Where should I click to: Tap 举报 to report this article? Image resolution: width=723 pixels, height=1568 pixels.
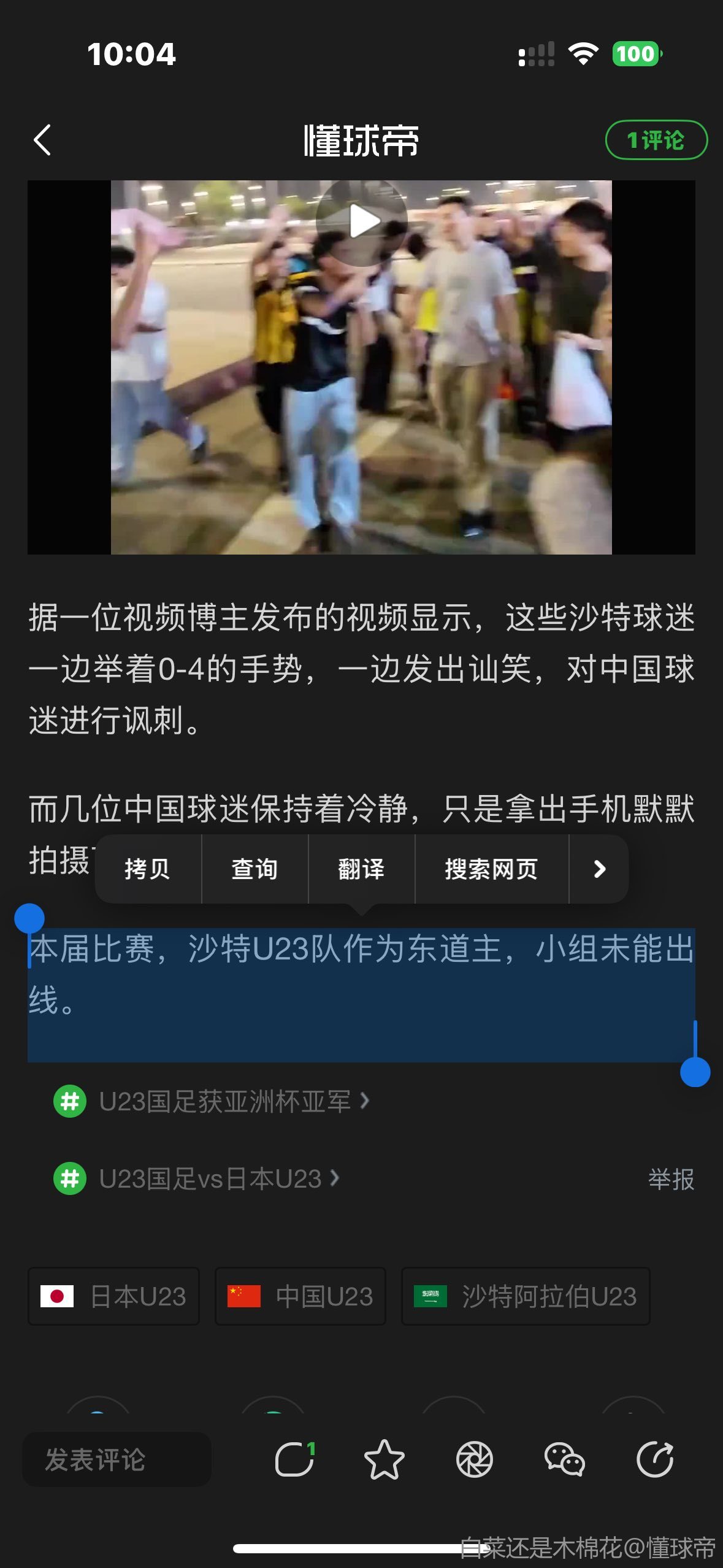tap(671, 1179)
